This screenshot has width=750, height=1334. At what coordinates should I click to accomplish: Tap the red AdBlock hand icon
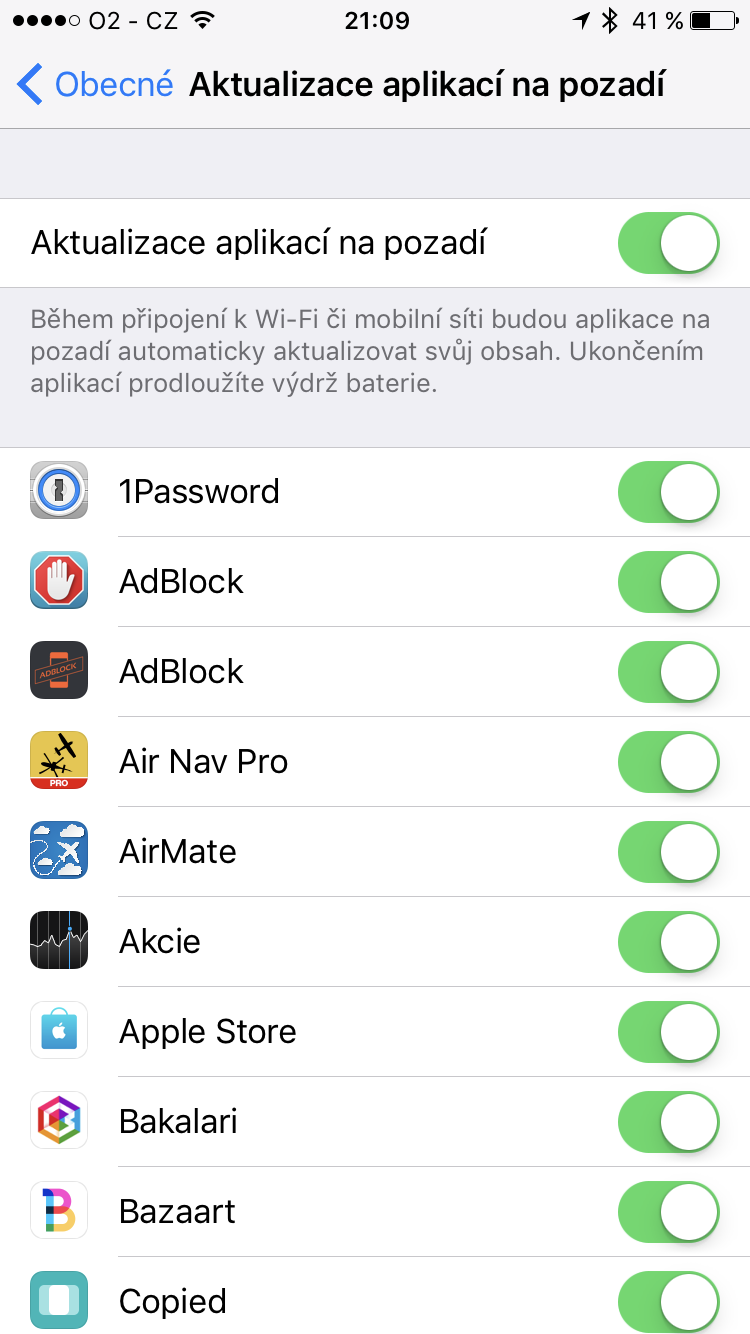coord(58,581)
